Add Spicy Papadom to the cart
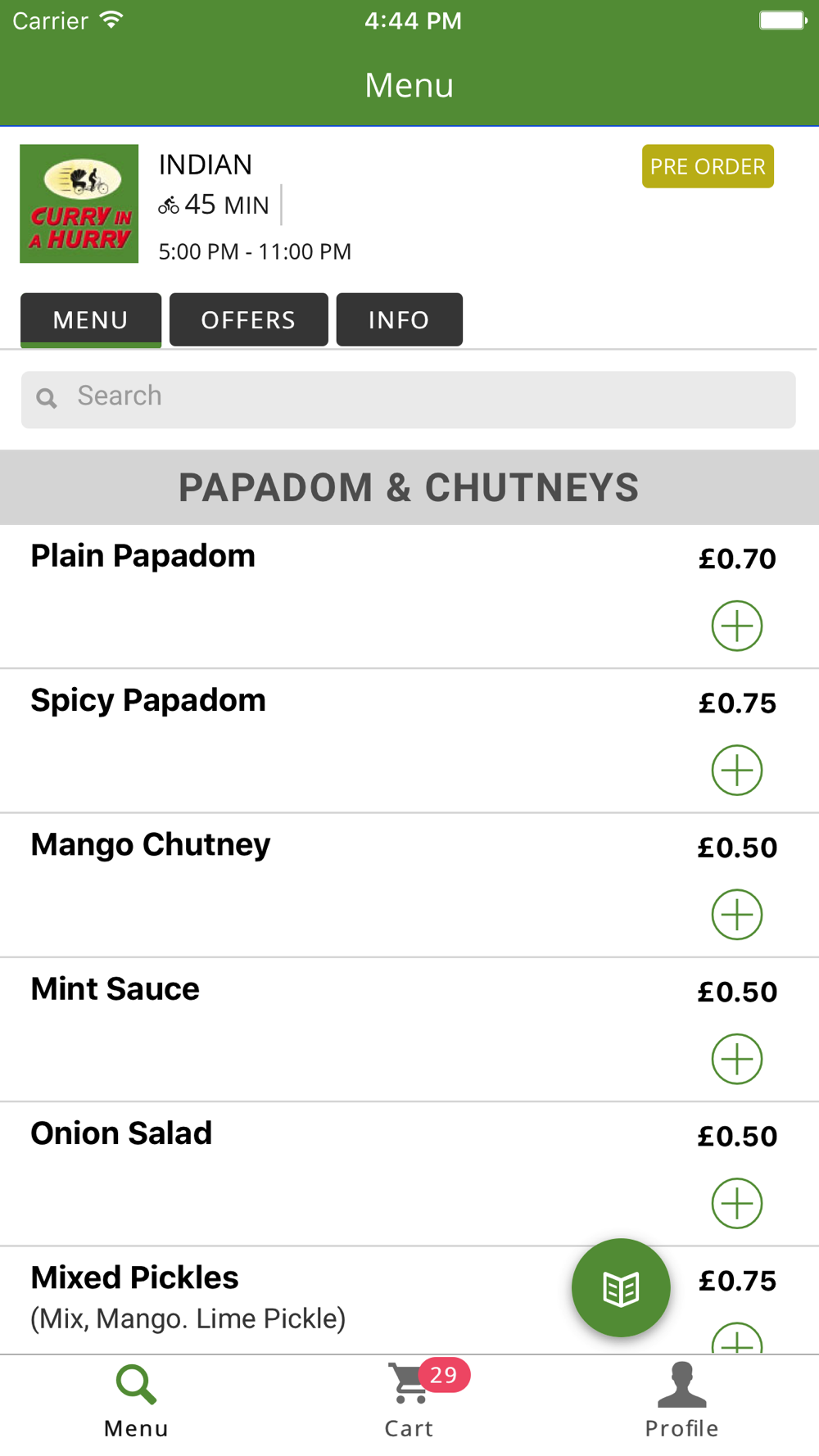The image size is (819, 1456). click(737, 771)
